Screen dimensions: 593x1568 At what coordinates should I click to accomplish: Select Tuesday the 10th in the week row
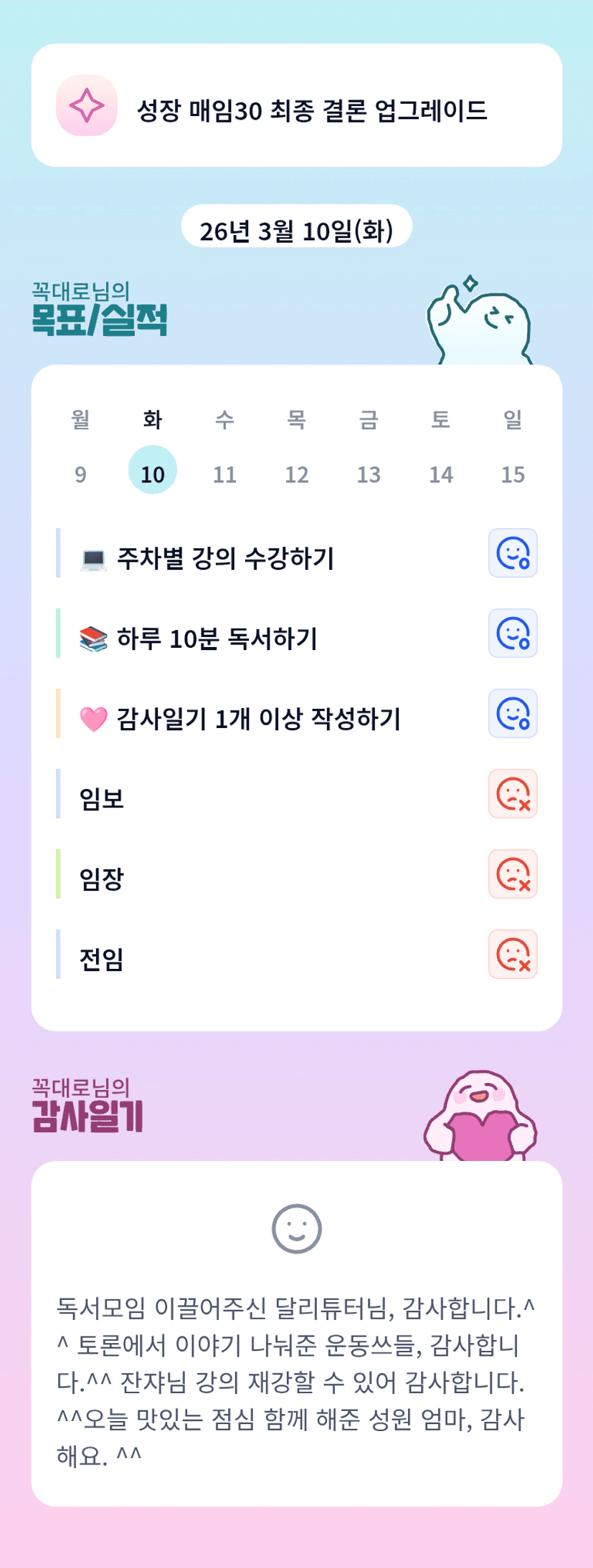153,473
